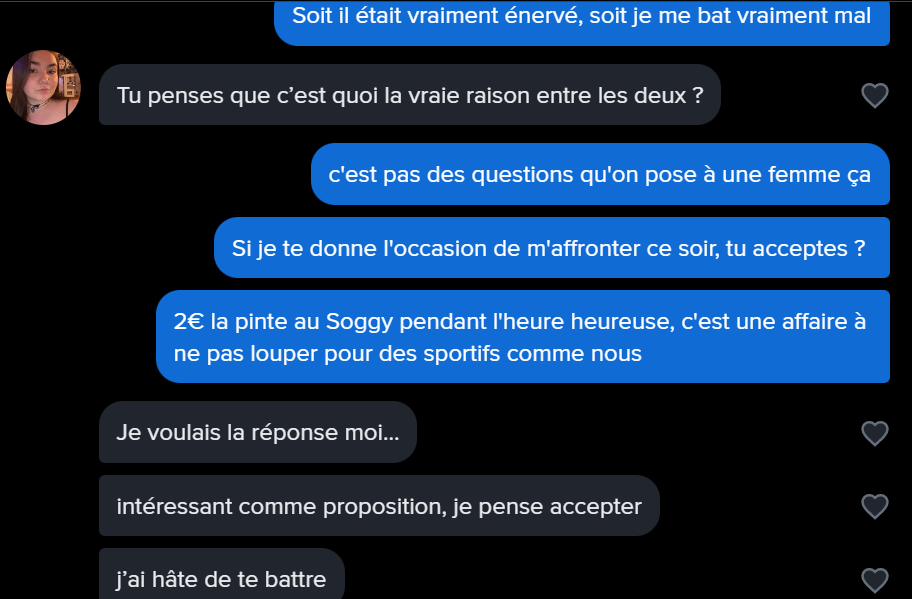Heart the message "intéressant comme proposition, je pense accepter"
Screen dimensions: 912x599
click(875, 507)
